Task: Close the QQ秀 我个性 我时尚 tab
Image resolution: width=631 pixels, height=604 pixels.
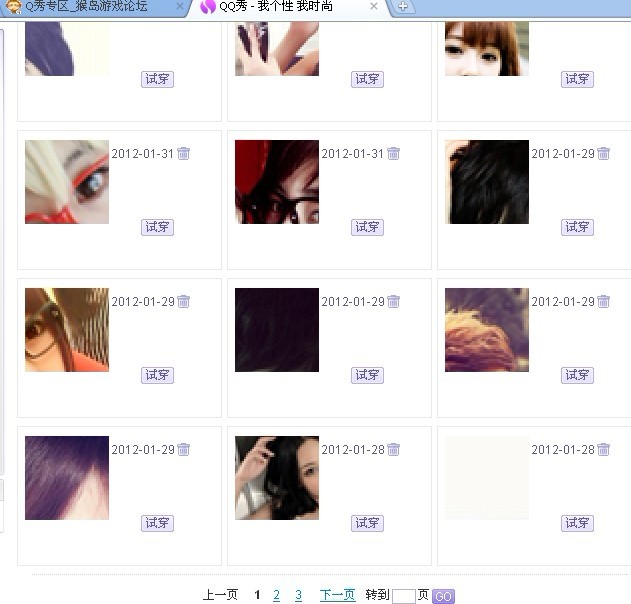Action: point(374,7)
